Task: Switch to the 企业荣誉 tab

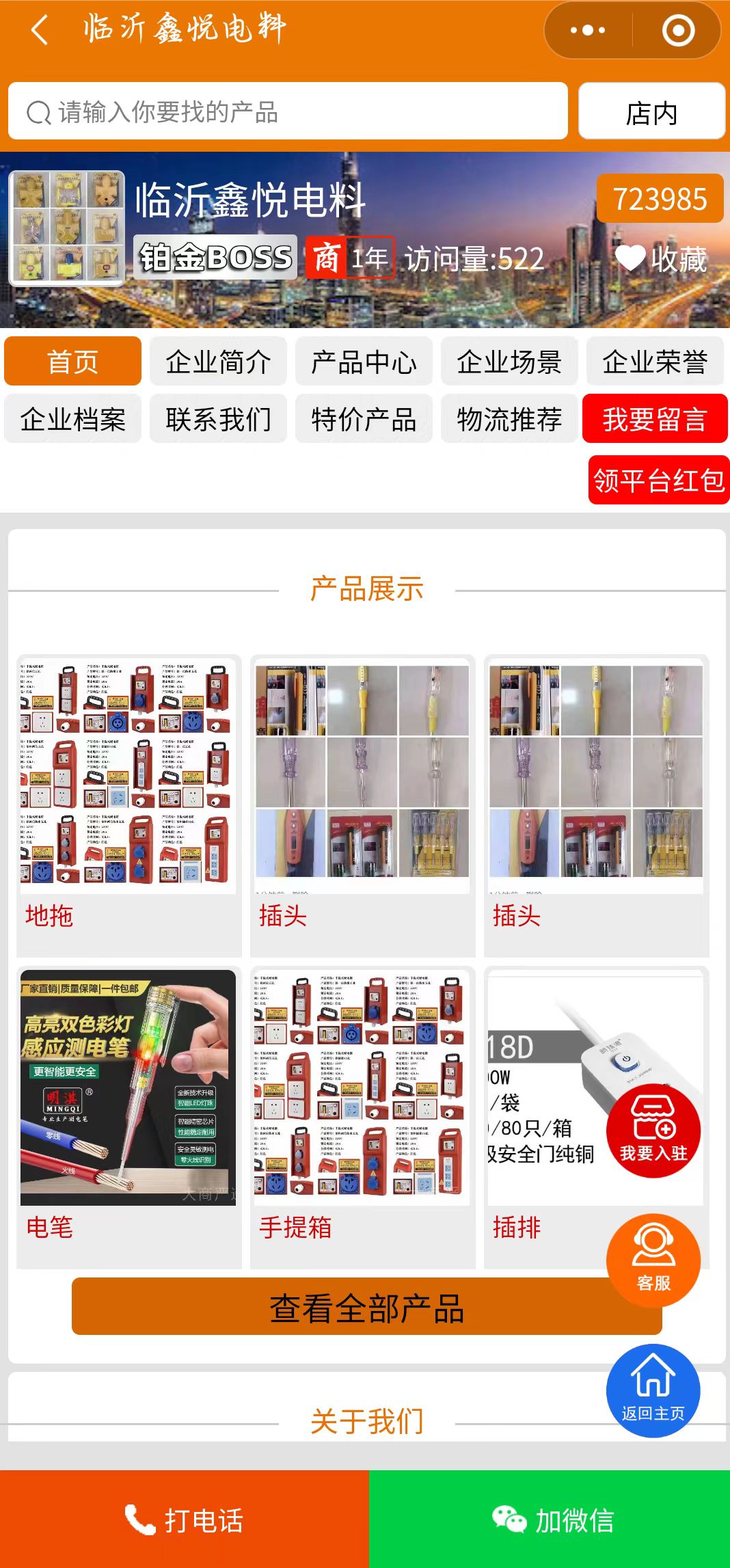Action: (x=655, y=362)
